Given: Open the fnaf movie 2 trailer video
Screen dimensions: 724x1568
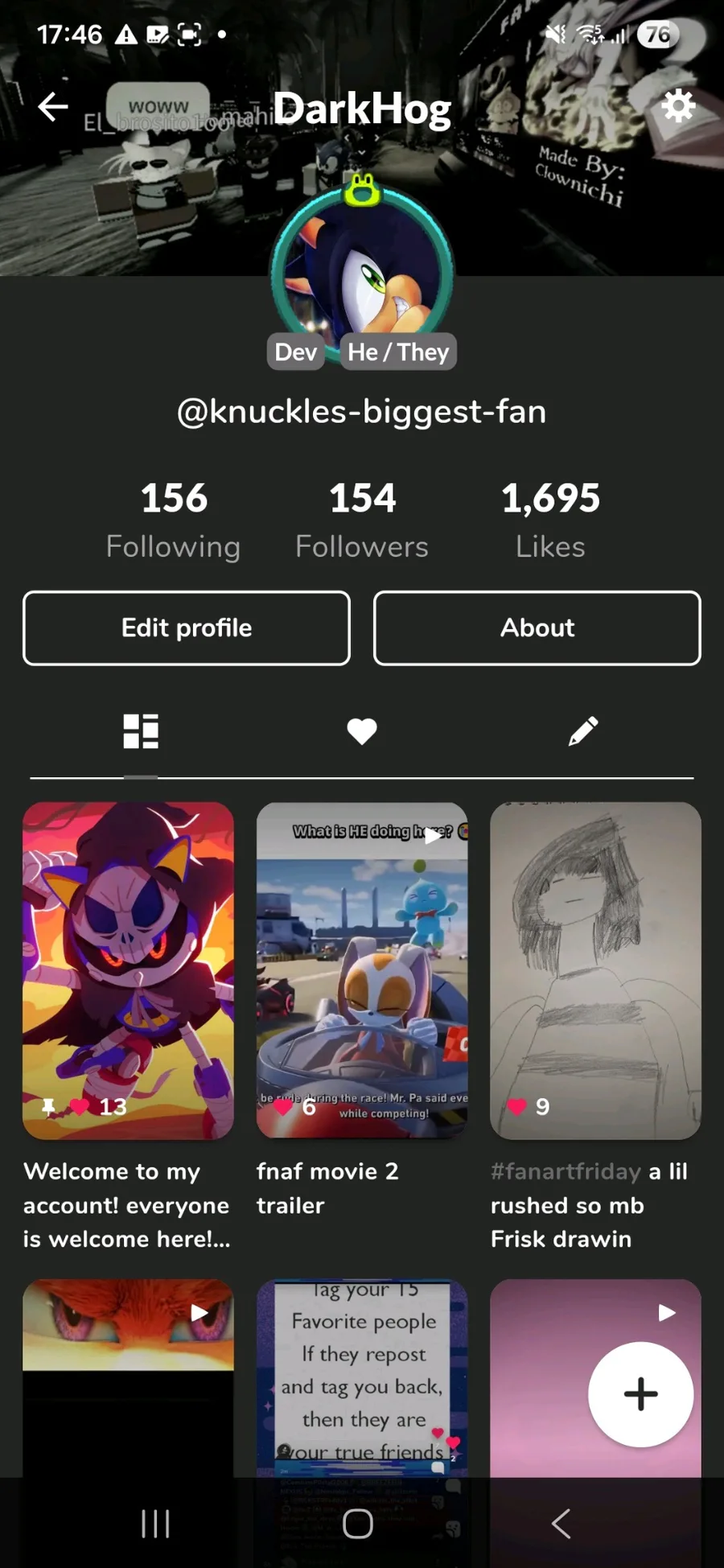Looking at the screenshot, I should pos(362,970).
